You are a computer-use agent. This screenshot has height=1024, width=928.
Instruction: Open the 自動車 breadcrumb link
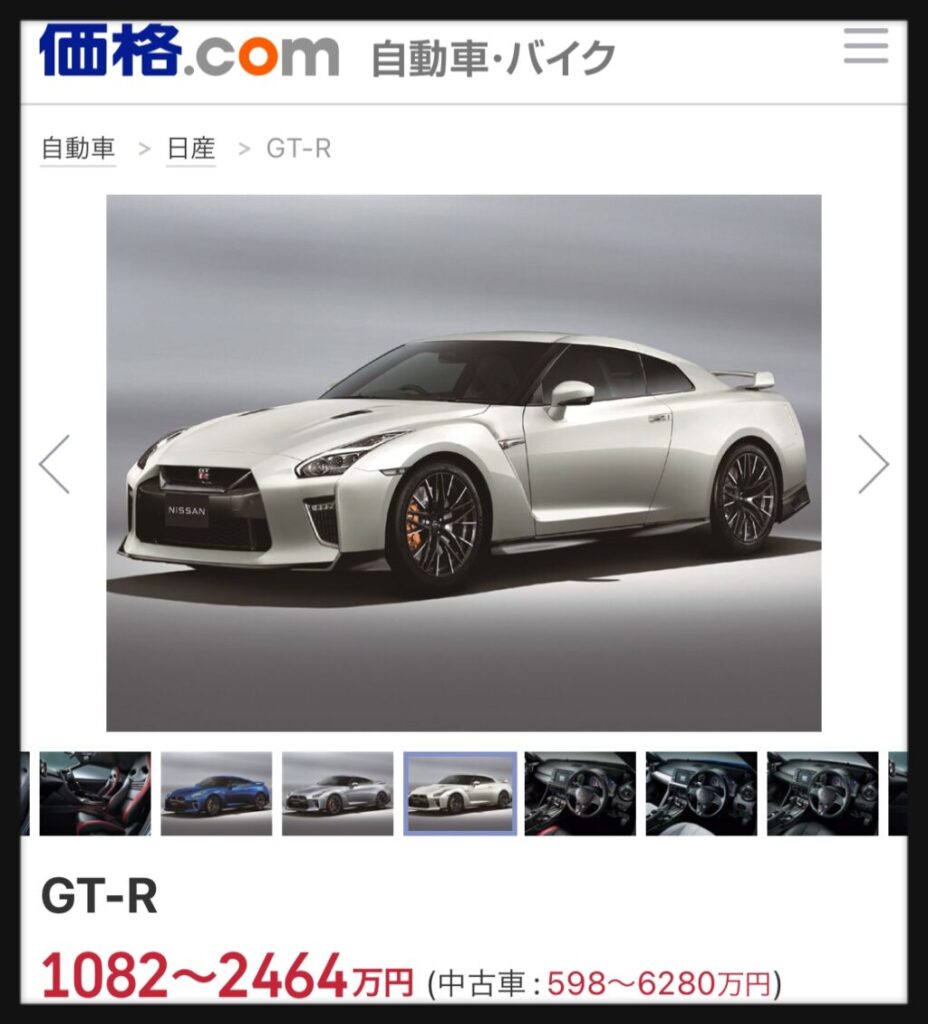pyautogui.click(x=78, y=149)
